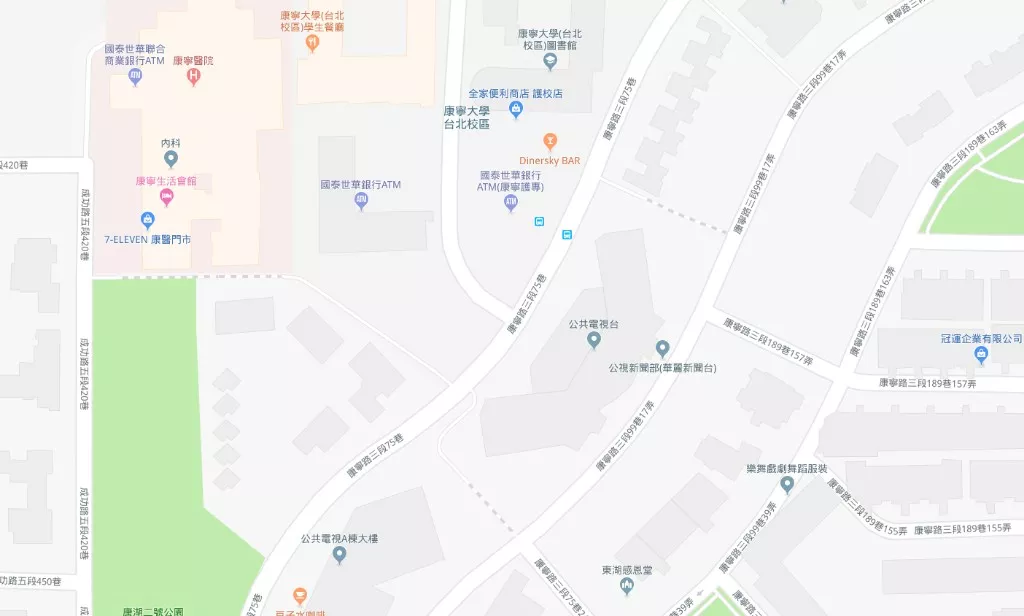Screen dimensions: 1024x616
Task: Open the 康寧醫院 hospital marker
Action: click(194, 76)
